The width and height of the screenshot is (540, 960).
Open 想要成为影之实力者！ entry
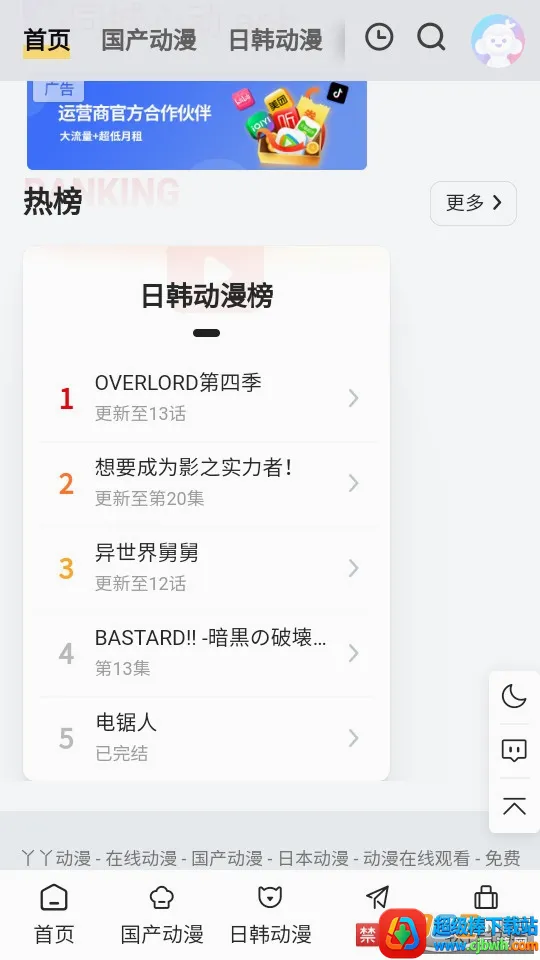(x=207, y=483)
